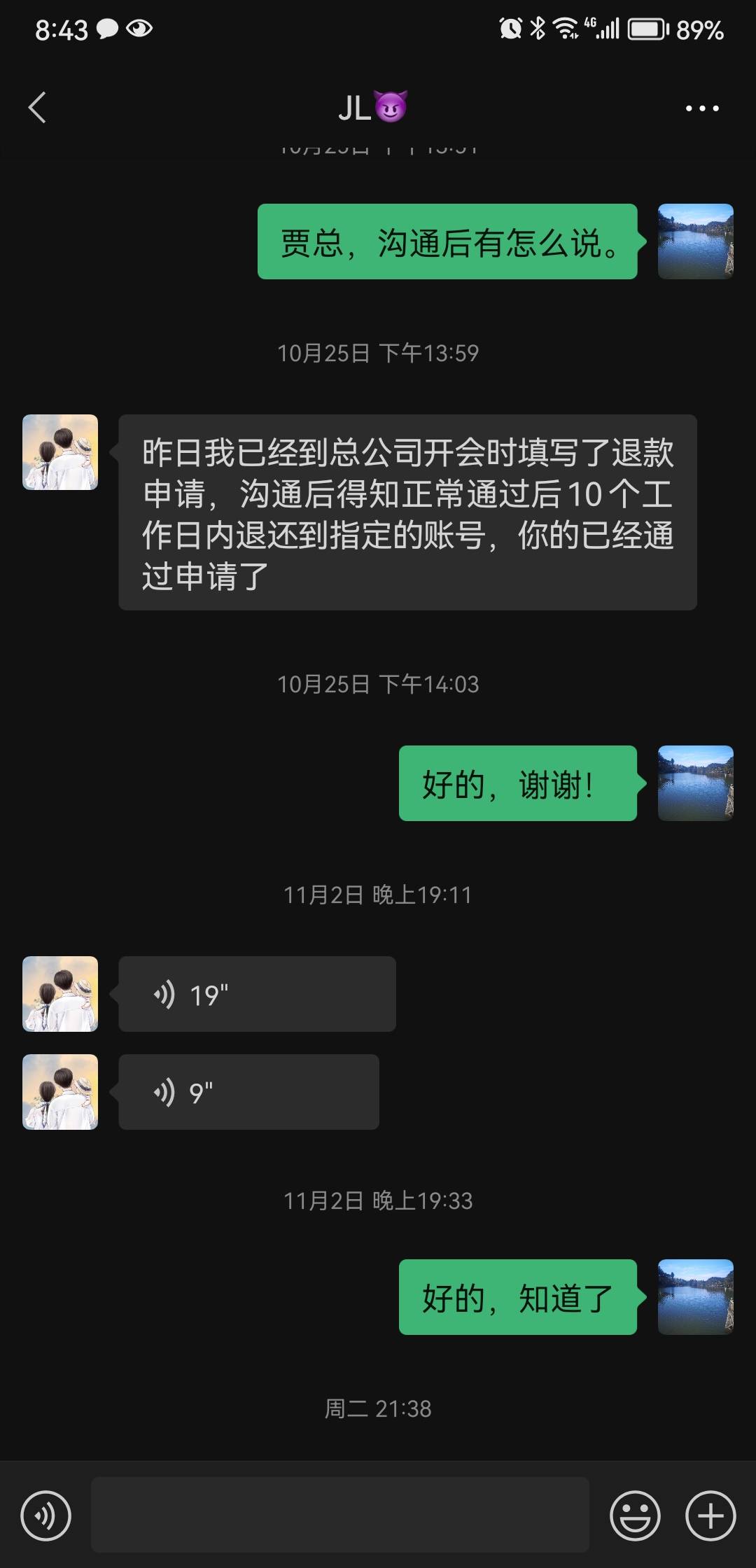The image size is (756, 1568).
Task: Play the 9-second voice message
Action: (x=248, y=1092)
